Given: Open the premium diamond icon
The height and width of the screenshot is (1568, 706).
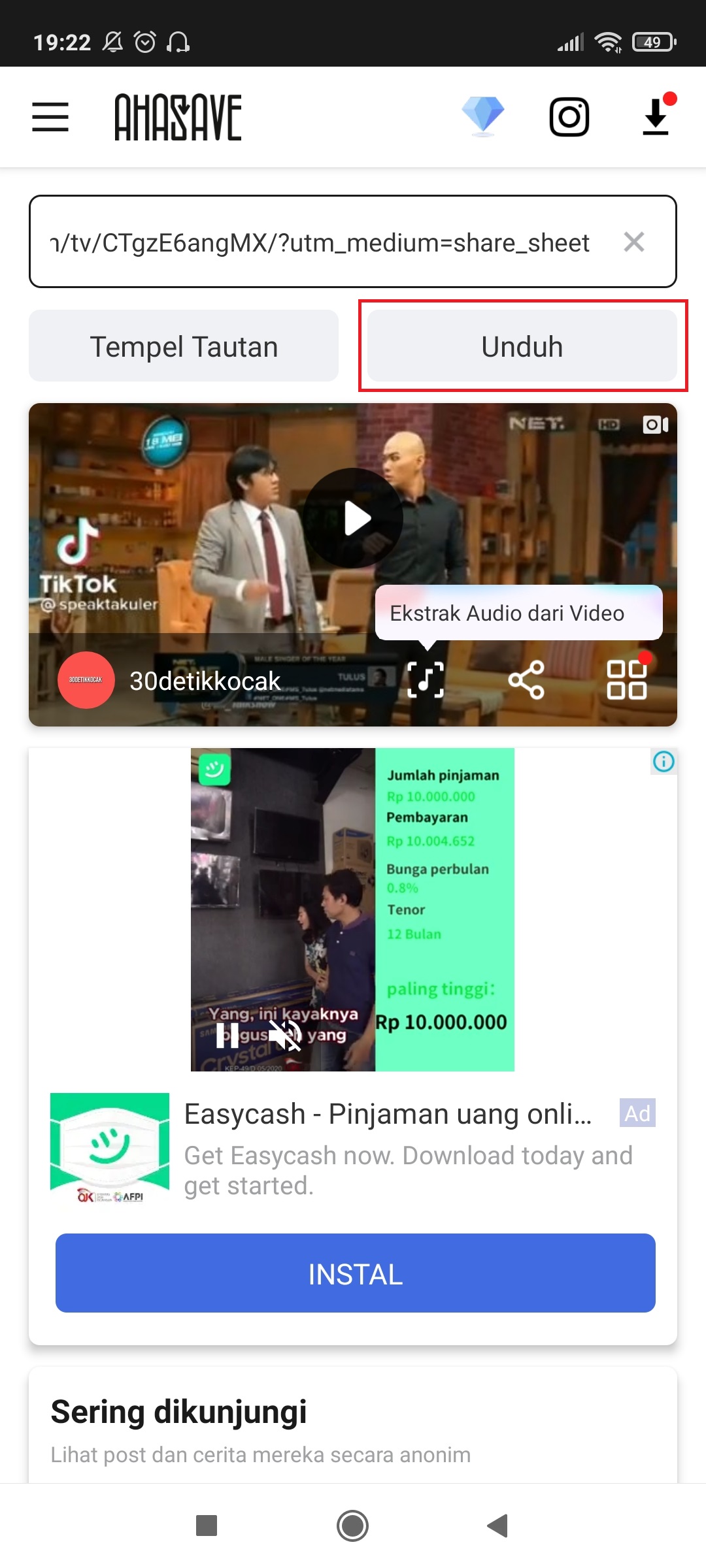Looking at the screenshot, I should tap(482, 116).
